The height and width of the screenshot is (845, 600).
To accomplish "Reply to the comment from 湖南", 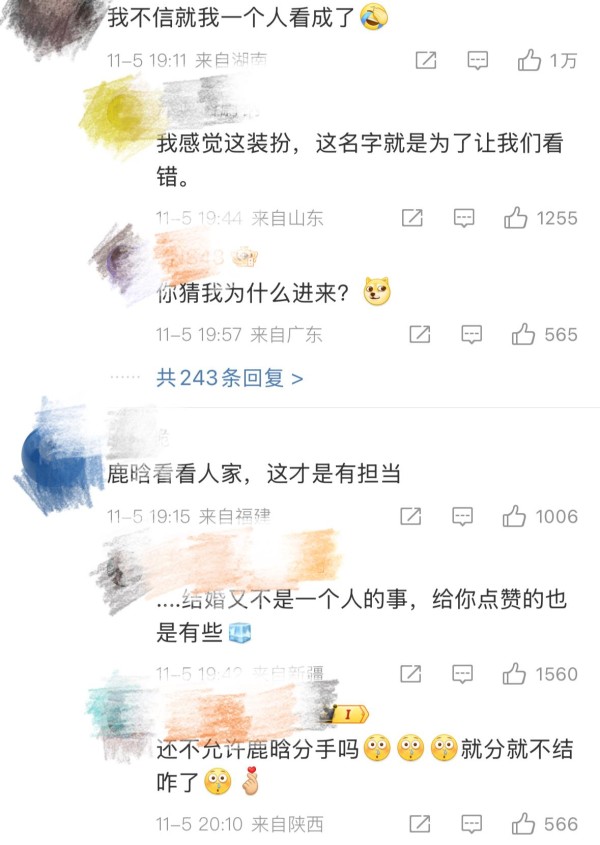I will coord(478,61).
